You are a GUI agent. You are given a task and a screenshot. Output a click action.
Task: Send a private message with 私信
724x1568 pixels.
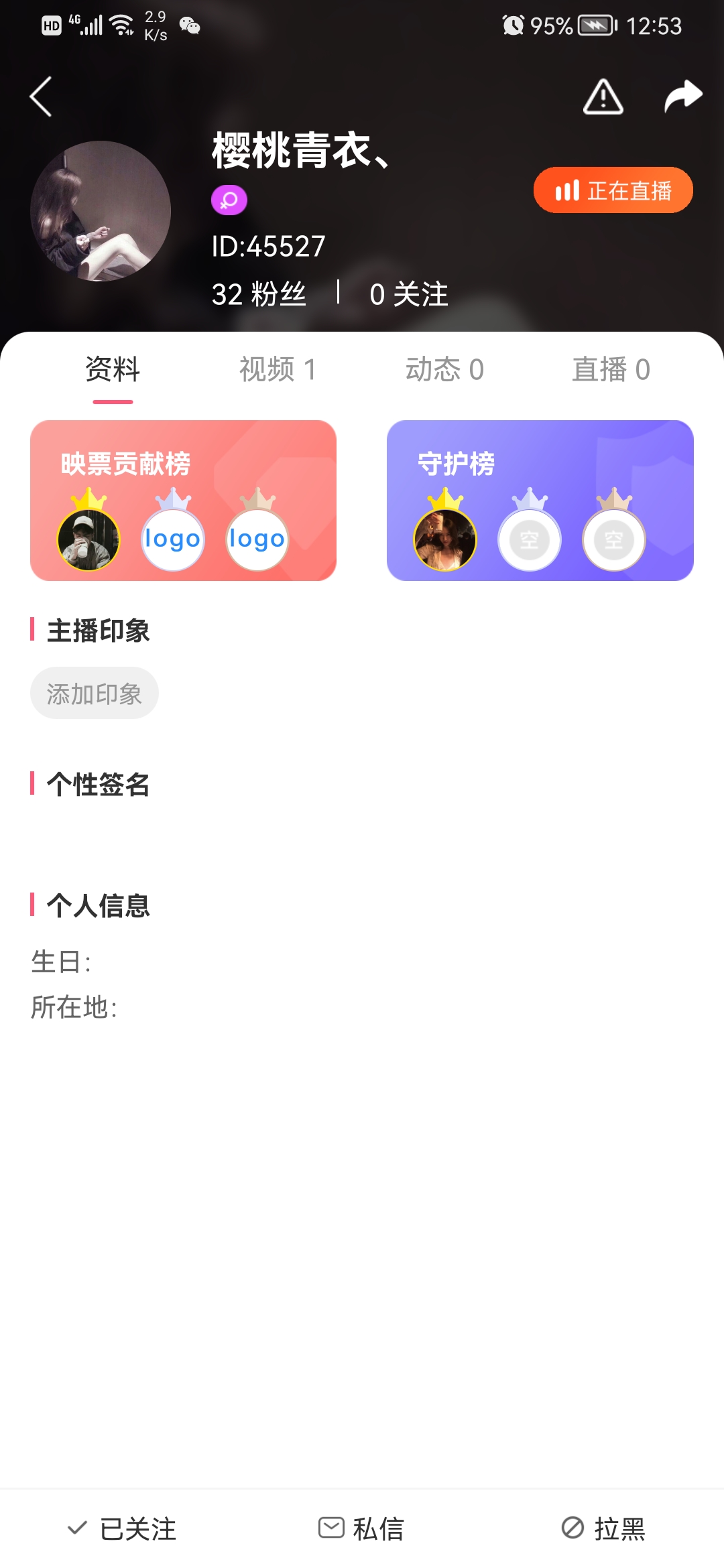361,1528
